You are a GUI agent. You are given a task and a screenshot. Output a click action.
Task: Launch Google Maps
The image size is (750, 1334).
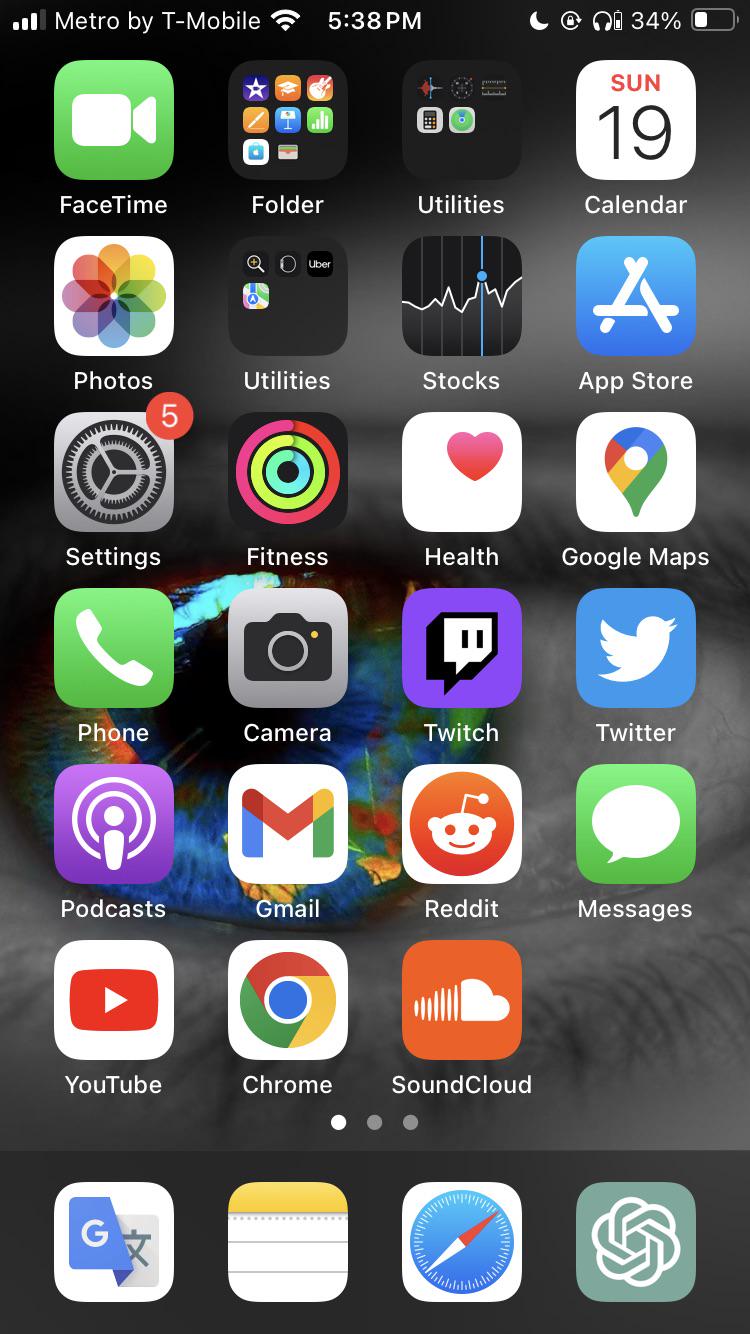[635, 472]
